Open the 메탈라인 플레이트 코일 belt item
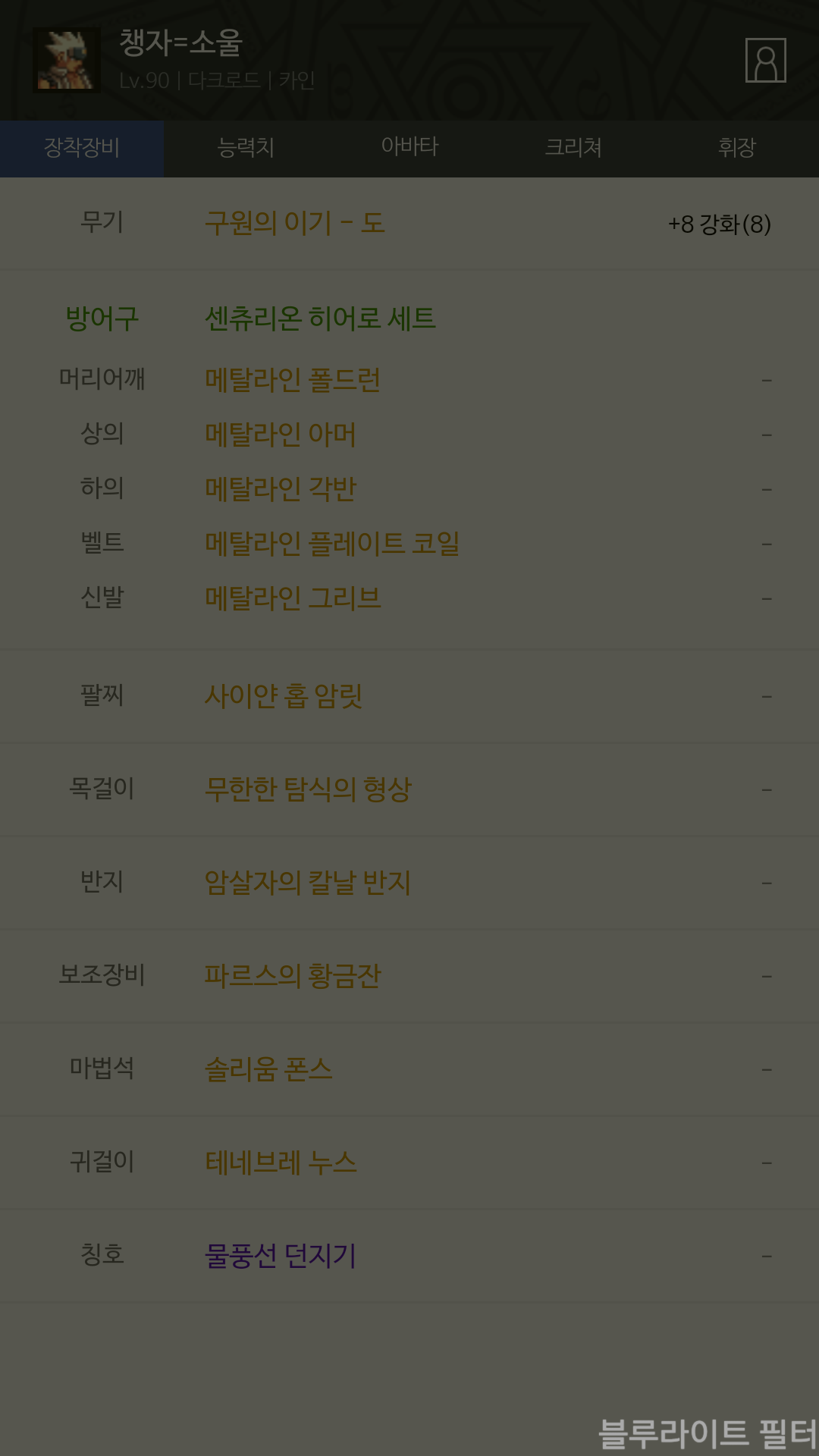Viewport: 819px width, 1456px height. [332, 544]
